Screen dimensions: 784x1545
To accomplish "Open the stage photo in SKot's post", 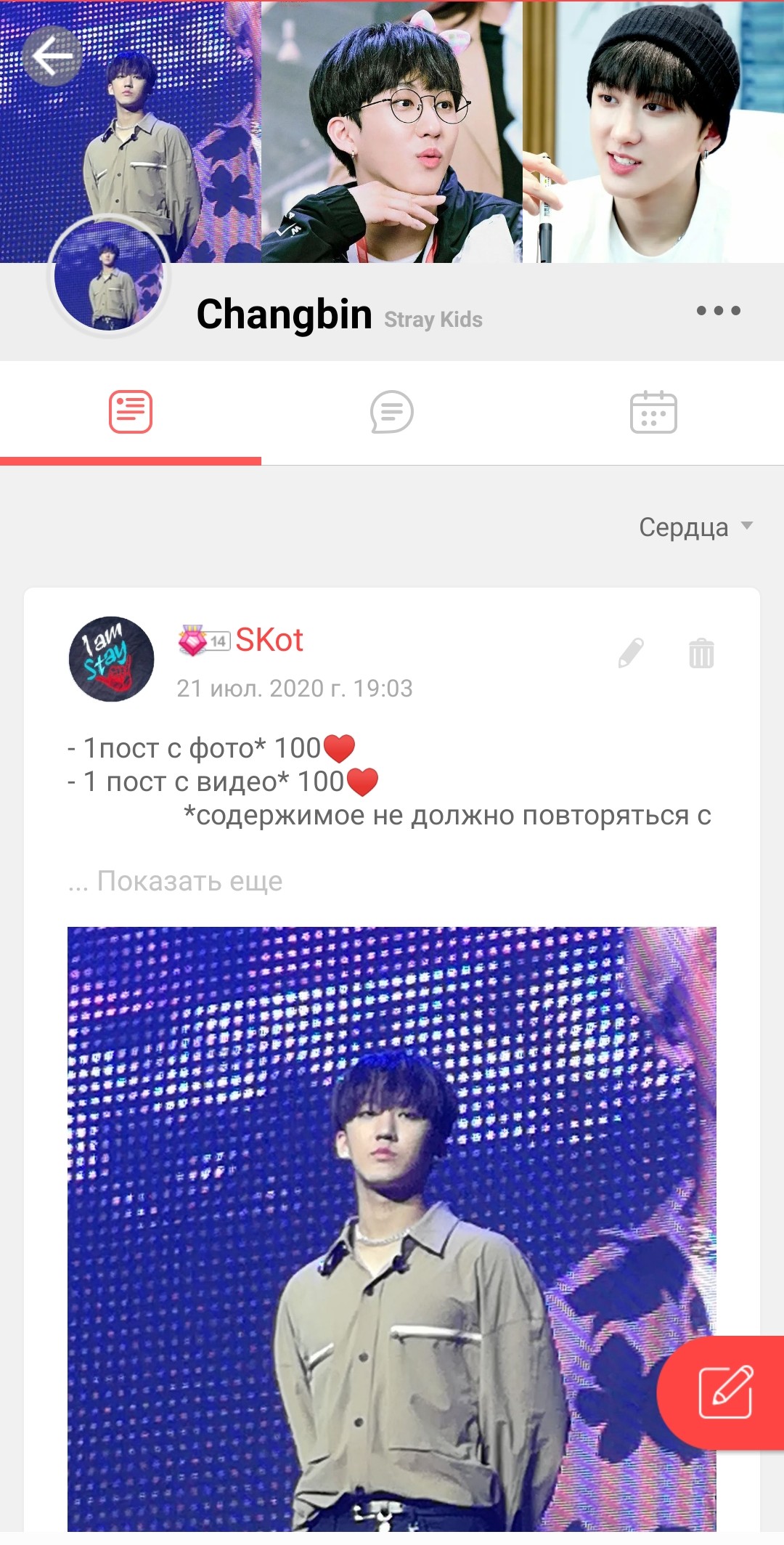I will pos(392,1228).
